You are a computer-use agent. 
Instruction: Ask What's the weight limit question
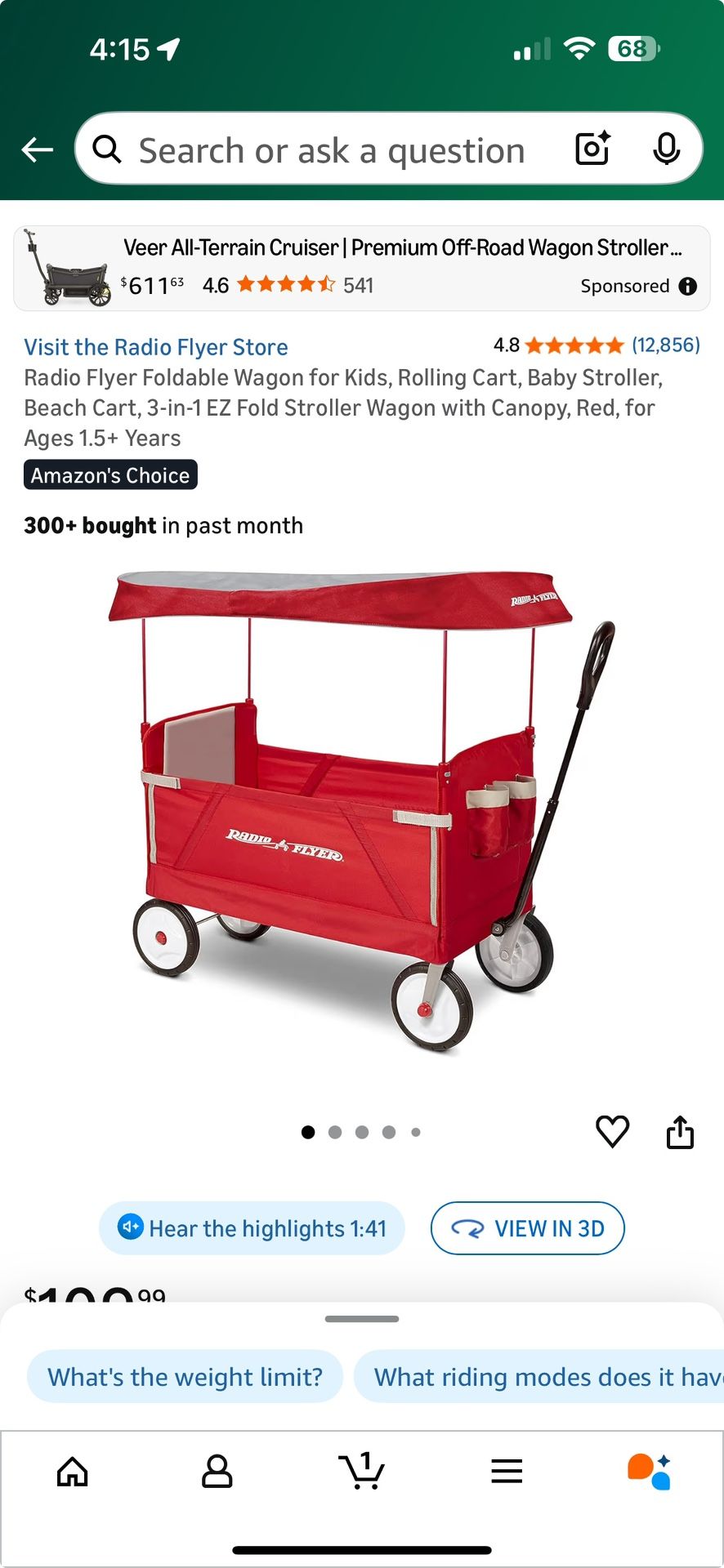click(x=184, y=1376)
